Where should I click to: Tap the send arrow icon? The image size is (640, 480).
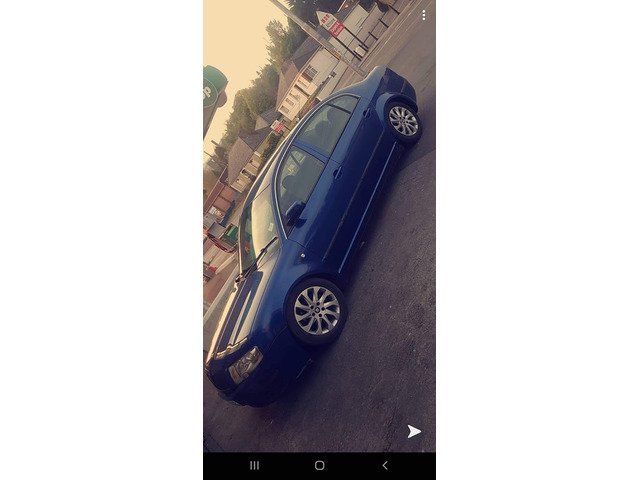click(x=414, y=431)
